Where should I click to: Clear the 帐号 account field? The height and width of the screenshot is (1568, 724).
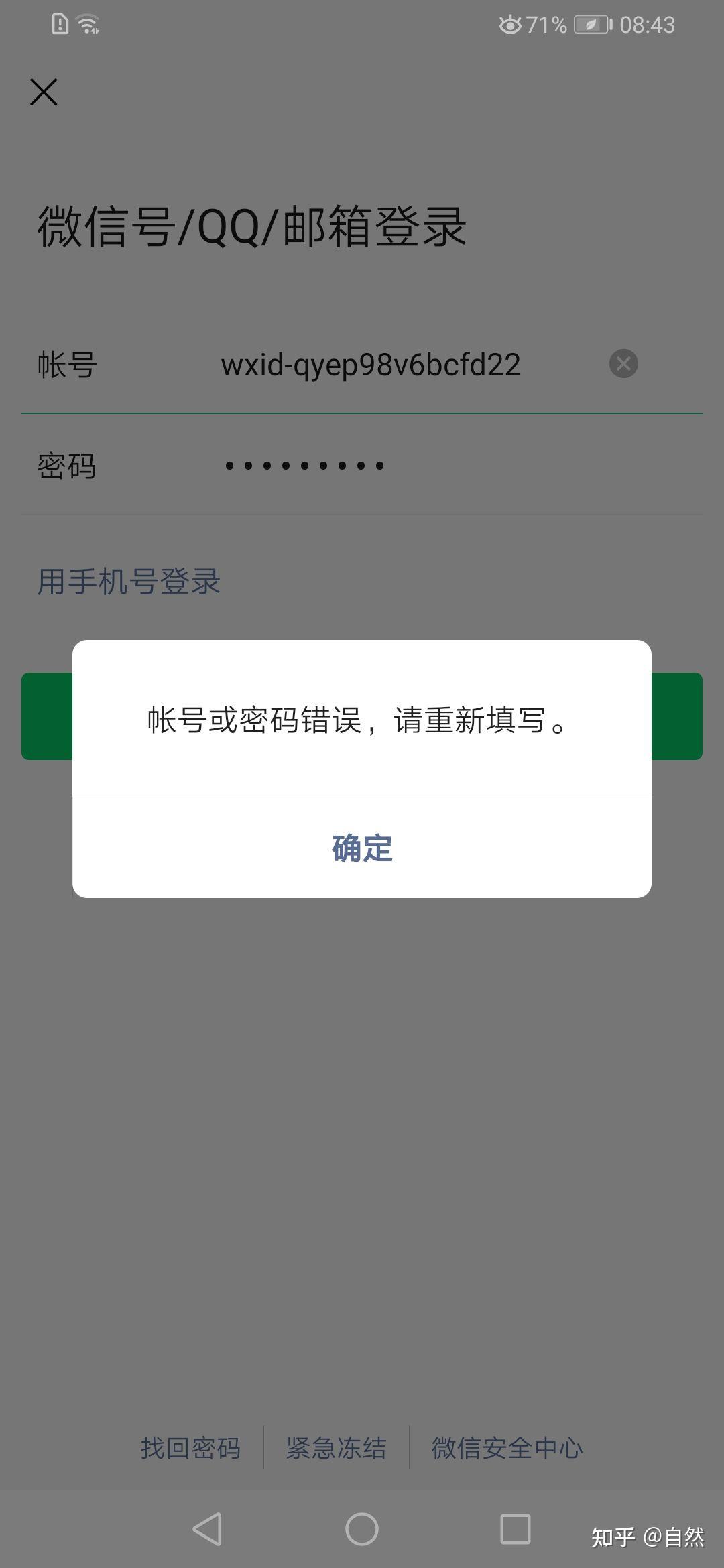pyautogui.click(x=623, y=364)
